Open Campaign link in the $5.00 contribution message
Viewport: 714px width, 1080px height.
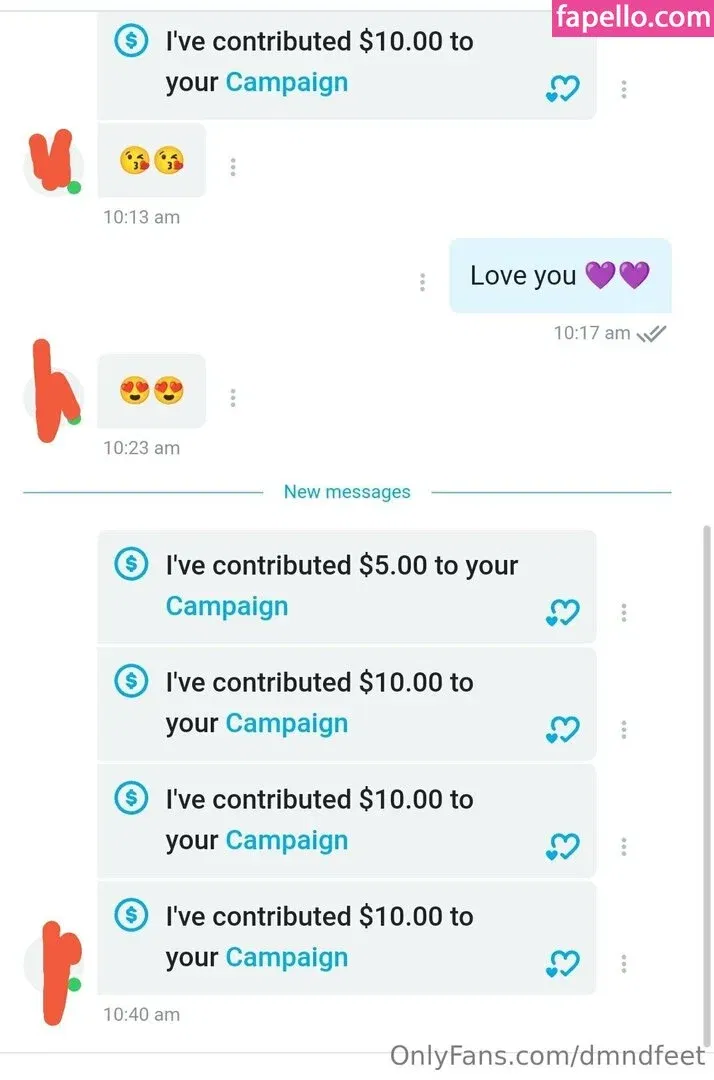[226, 606]
